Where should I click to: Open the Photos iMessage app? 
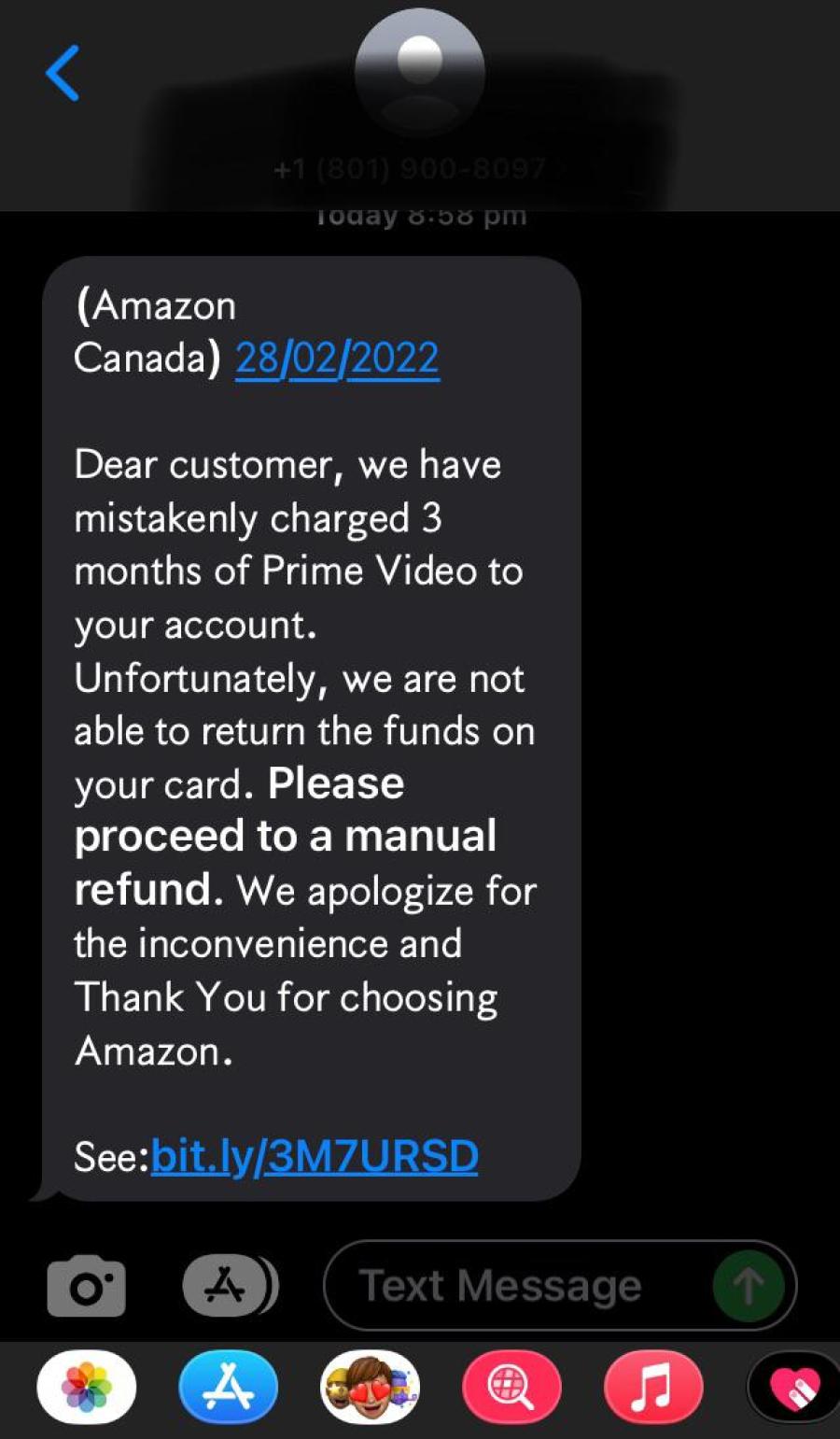point(87,1387)
